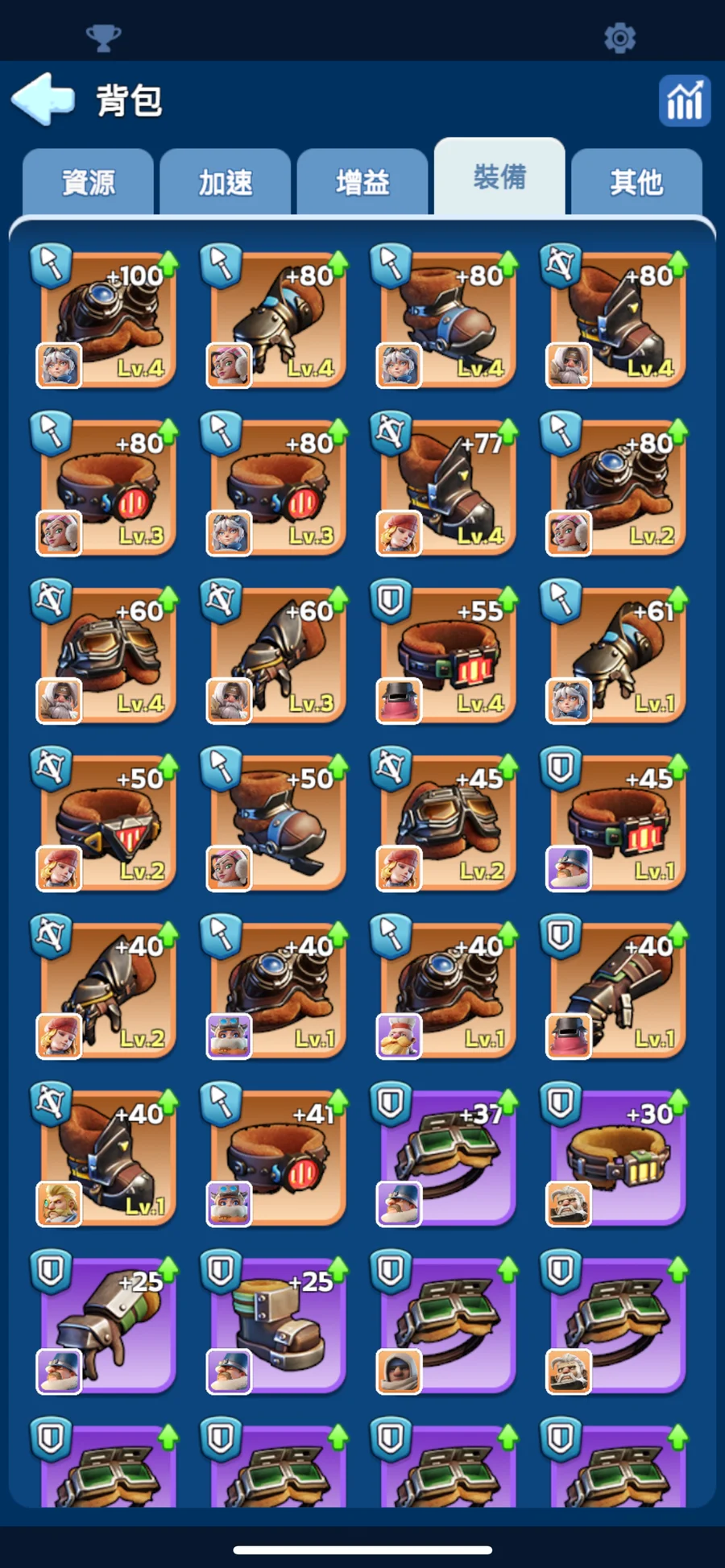Switch to the 加速 tab
Image resolution: width=725 pixels, height=1568 pixels.
[x=226, y=182]
